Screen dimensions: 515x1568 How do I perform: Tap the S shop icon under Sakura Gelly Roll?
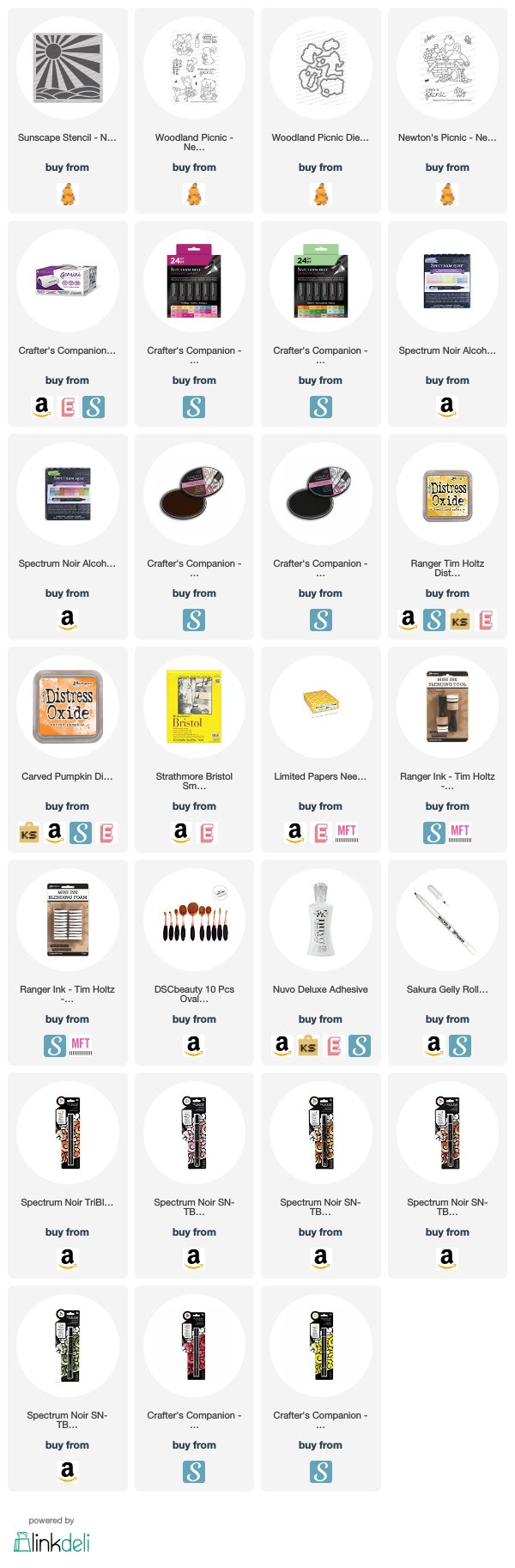[x=460, y=1045]
